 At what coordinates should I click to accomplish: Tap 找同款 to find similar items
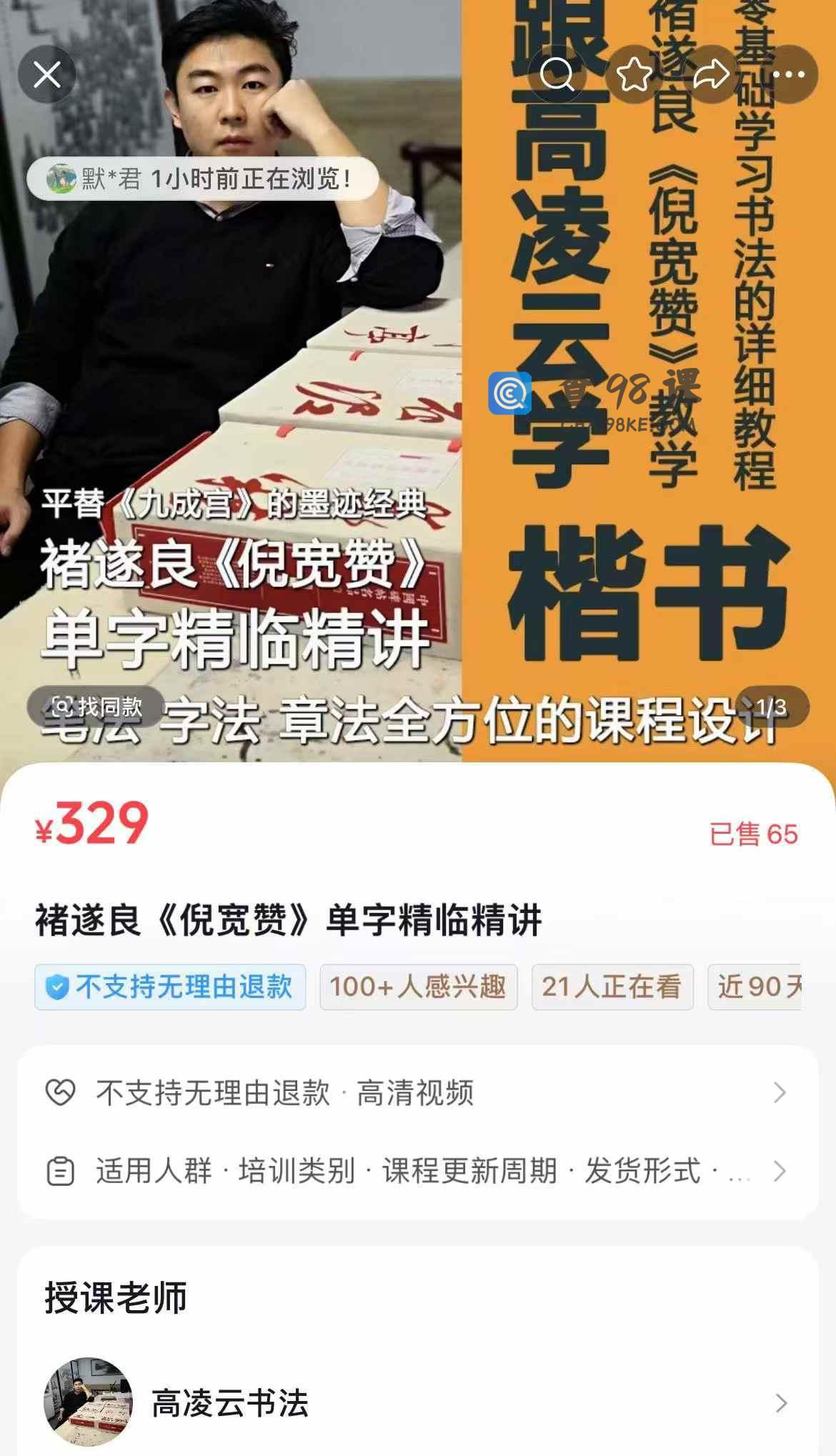[96, 707]
